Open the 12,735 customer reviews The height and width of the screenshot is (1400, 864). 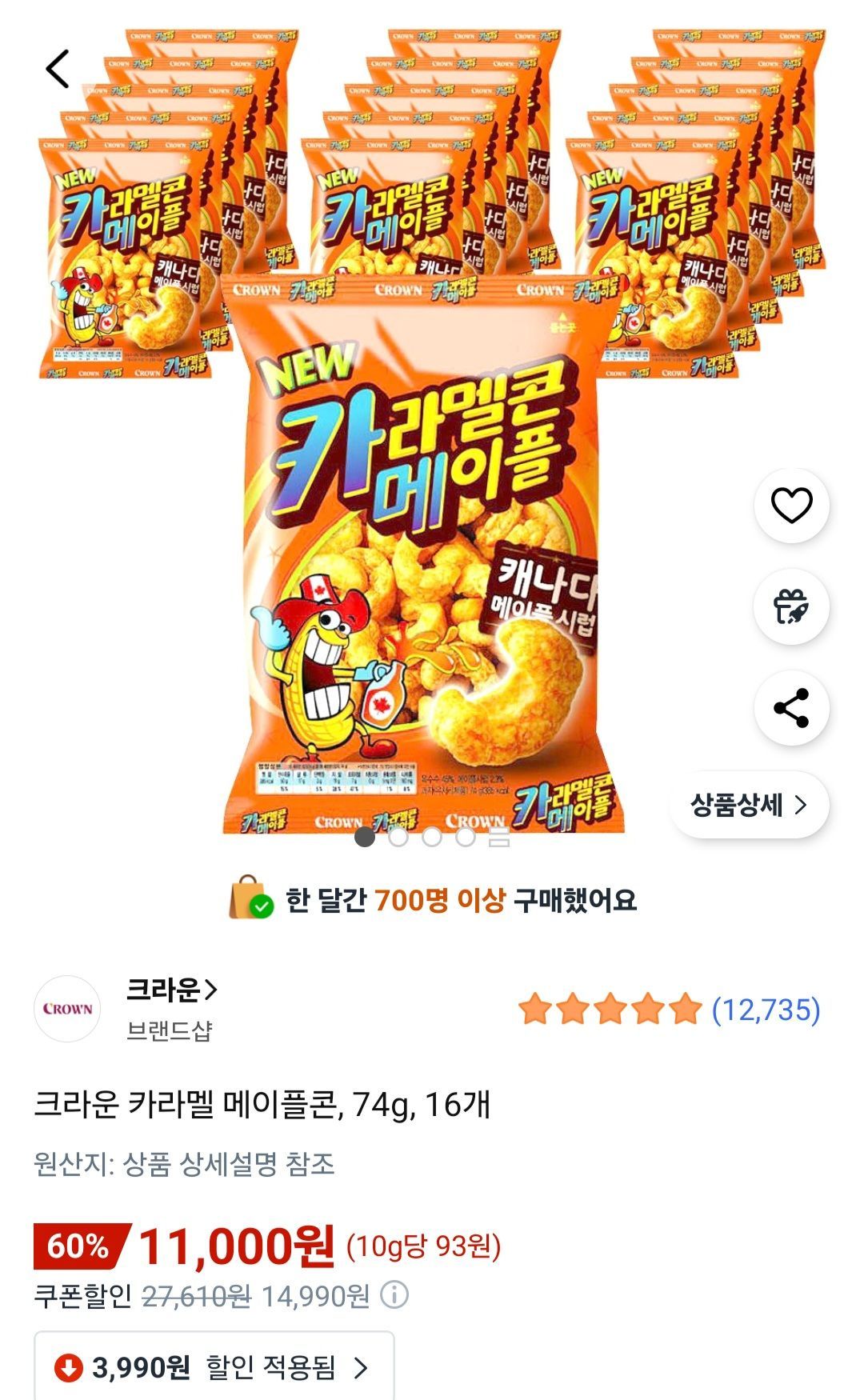pos(766,1010)
